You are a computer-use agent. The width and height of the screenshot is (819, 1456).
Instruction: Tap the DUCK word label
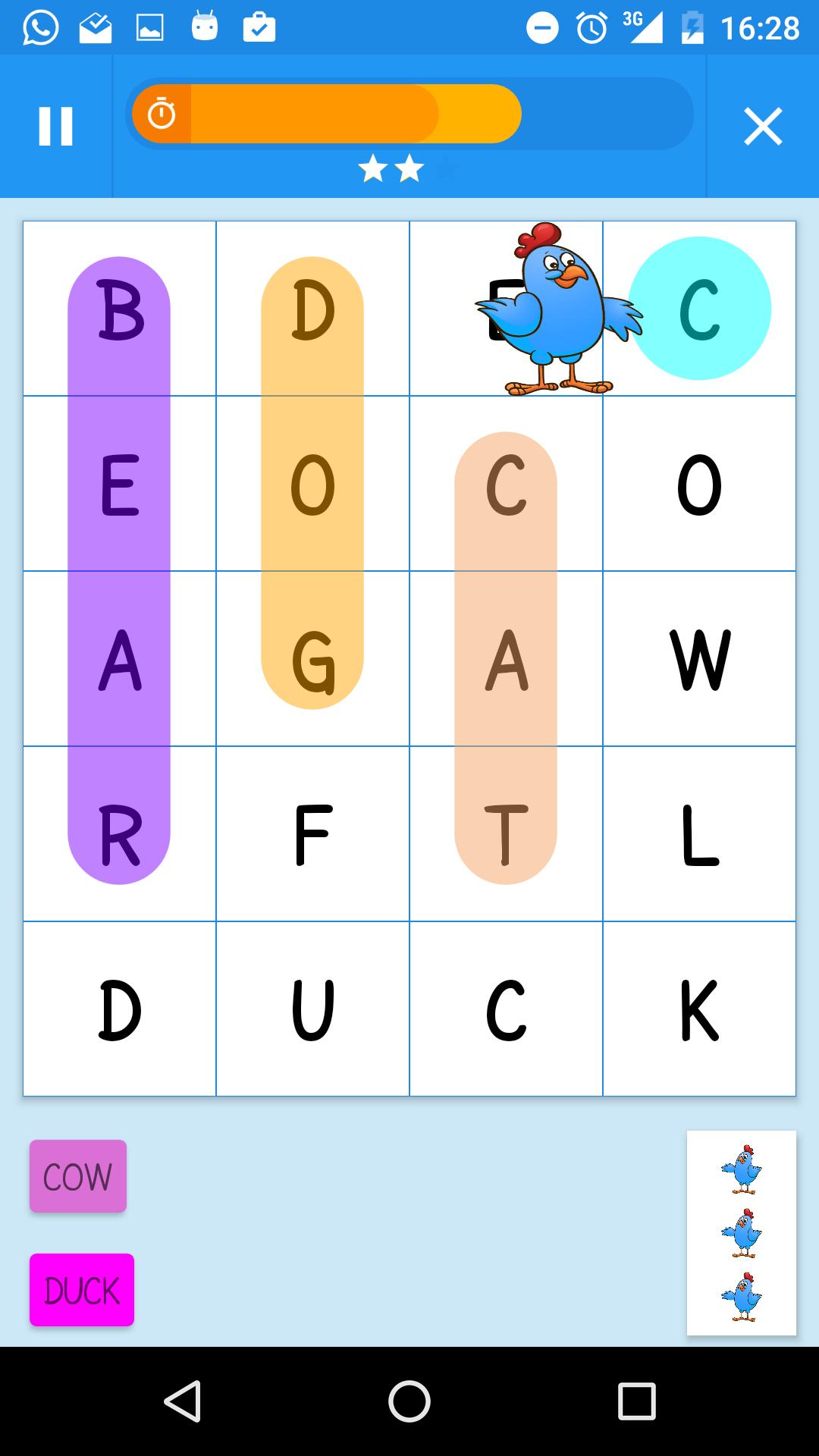[82, 1290]
